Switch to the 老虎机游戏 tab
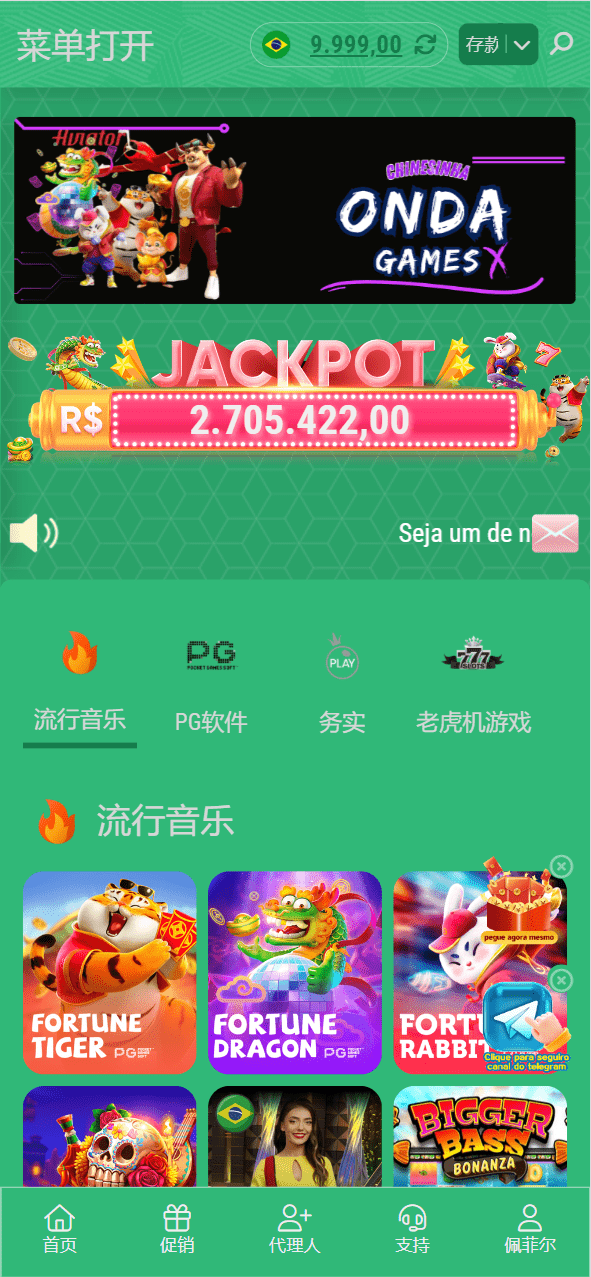Viewport: 591px width, 1277px height. pyautogui.click(x=473, y=688)
